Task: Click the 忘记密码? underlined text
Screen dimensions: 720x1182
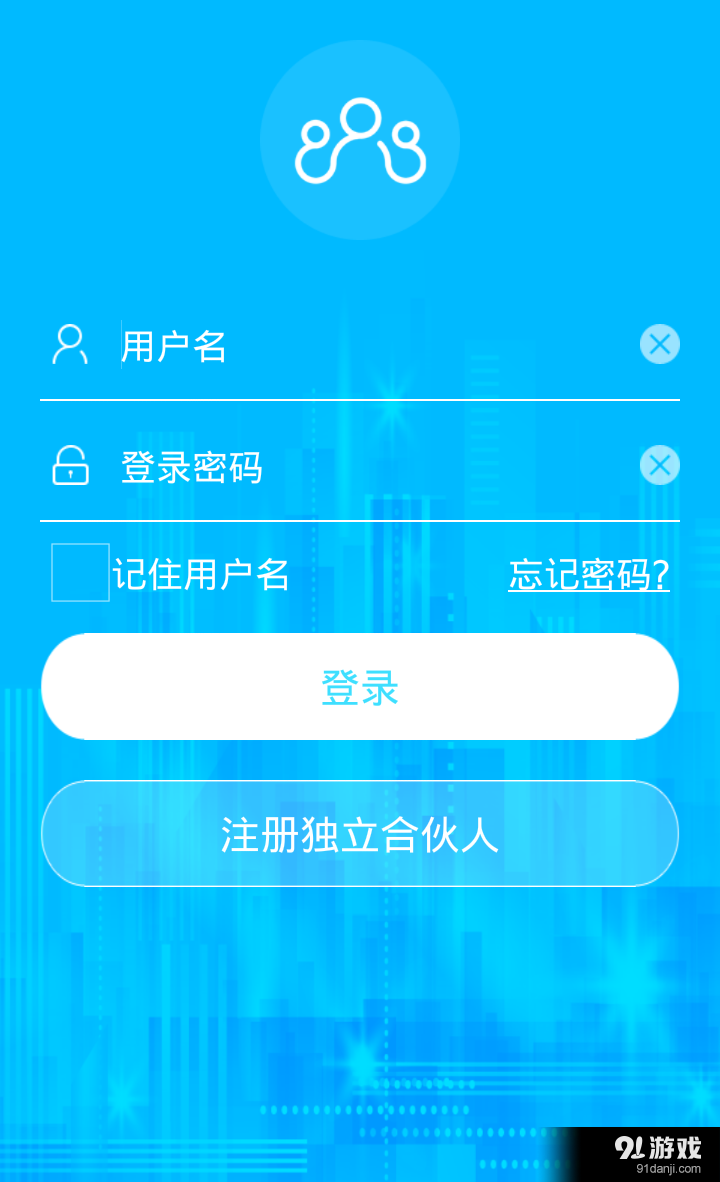Action: [587, 575]
